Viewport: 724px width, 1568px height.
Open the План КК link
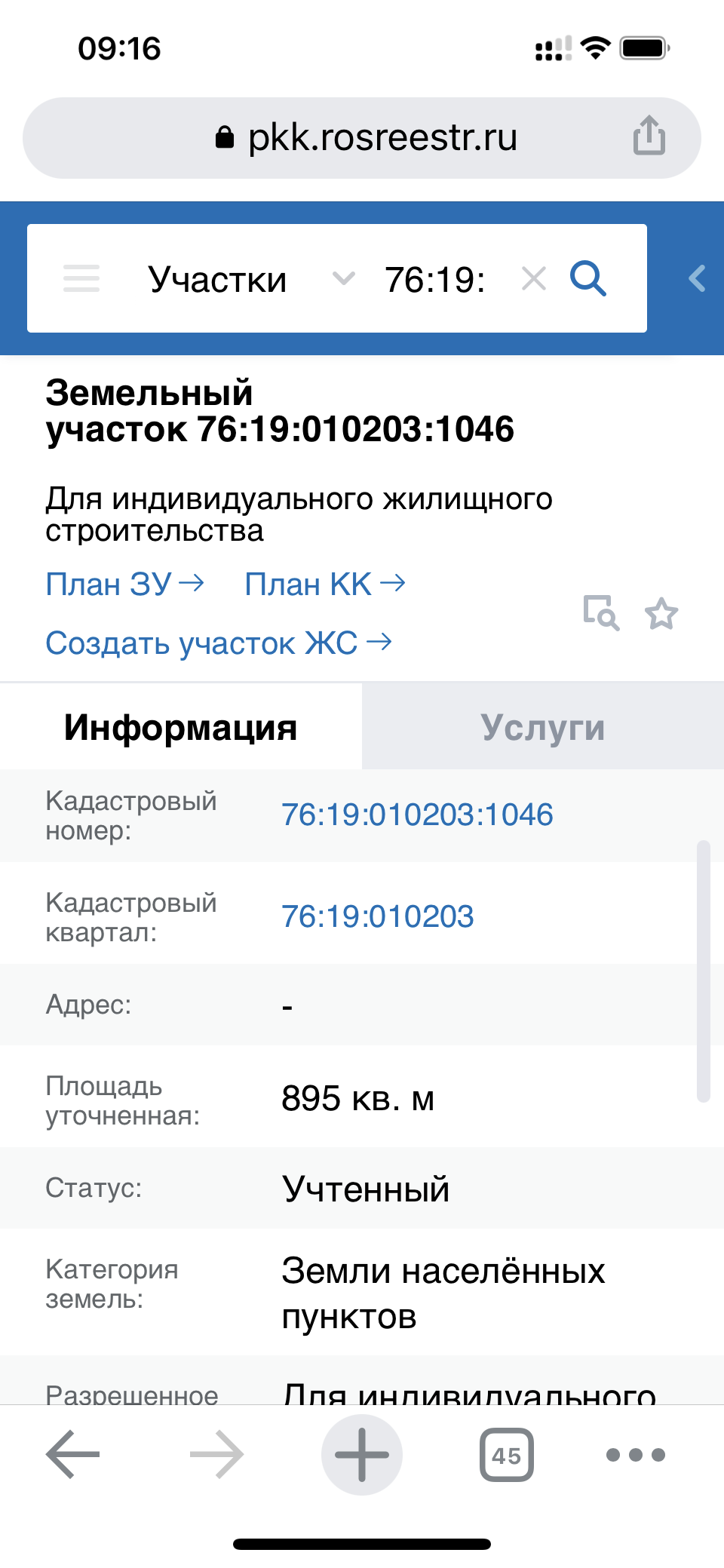tap(325, 584)
